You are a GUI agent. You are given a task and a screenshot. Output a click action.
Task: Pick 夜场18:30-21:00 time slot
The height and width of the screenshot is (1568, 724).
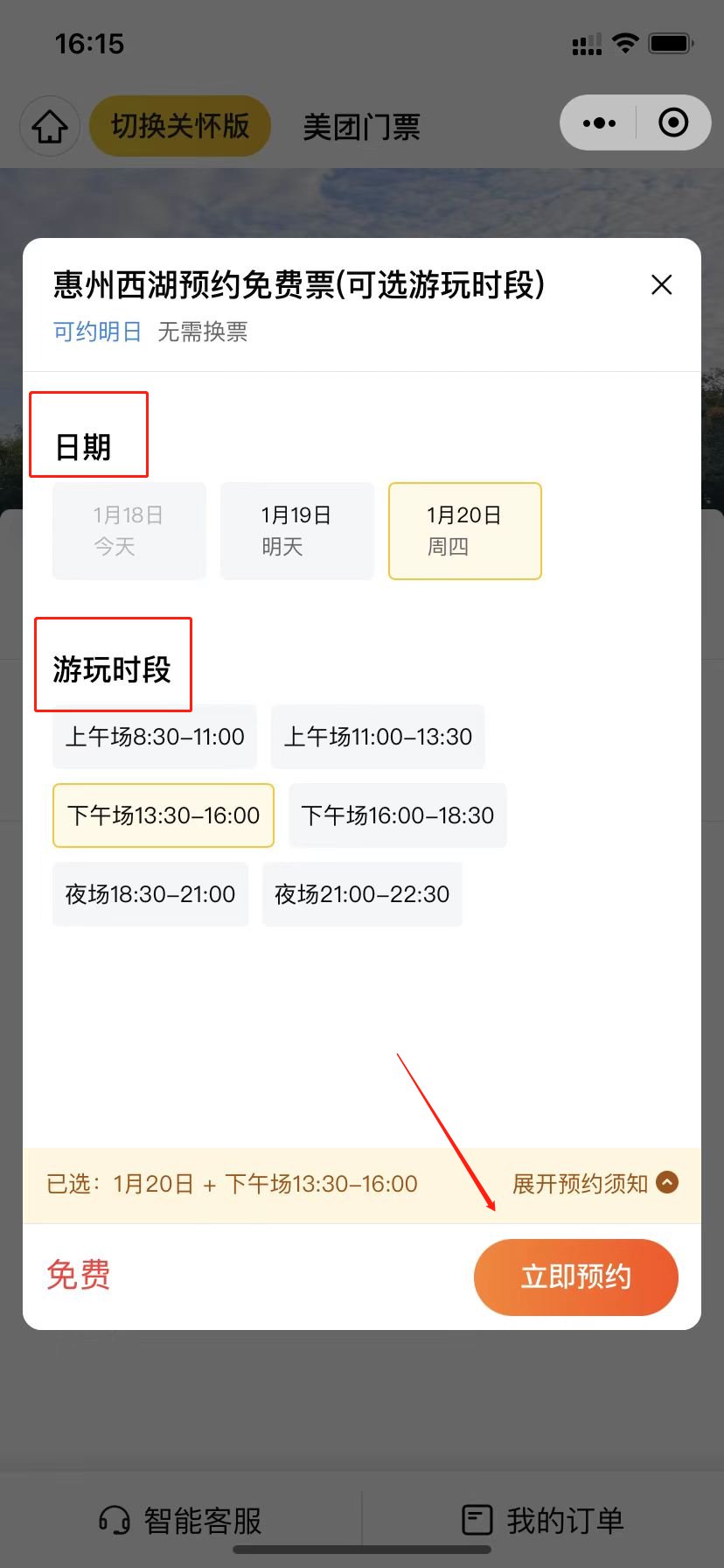coord(150,894)
